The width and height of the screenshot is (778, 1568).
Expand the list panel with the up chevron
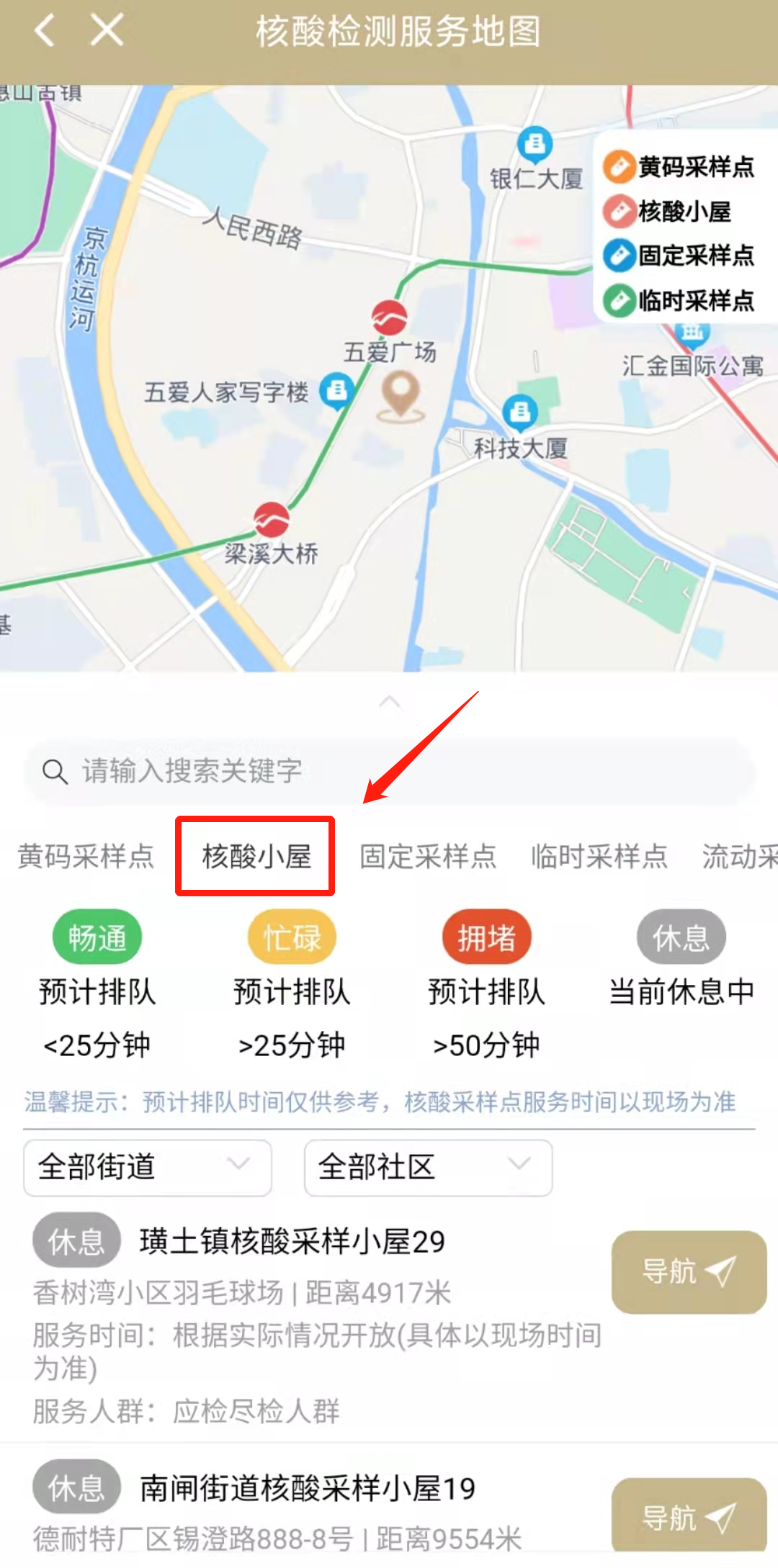[389, 702]
